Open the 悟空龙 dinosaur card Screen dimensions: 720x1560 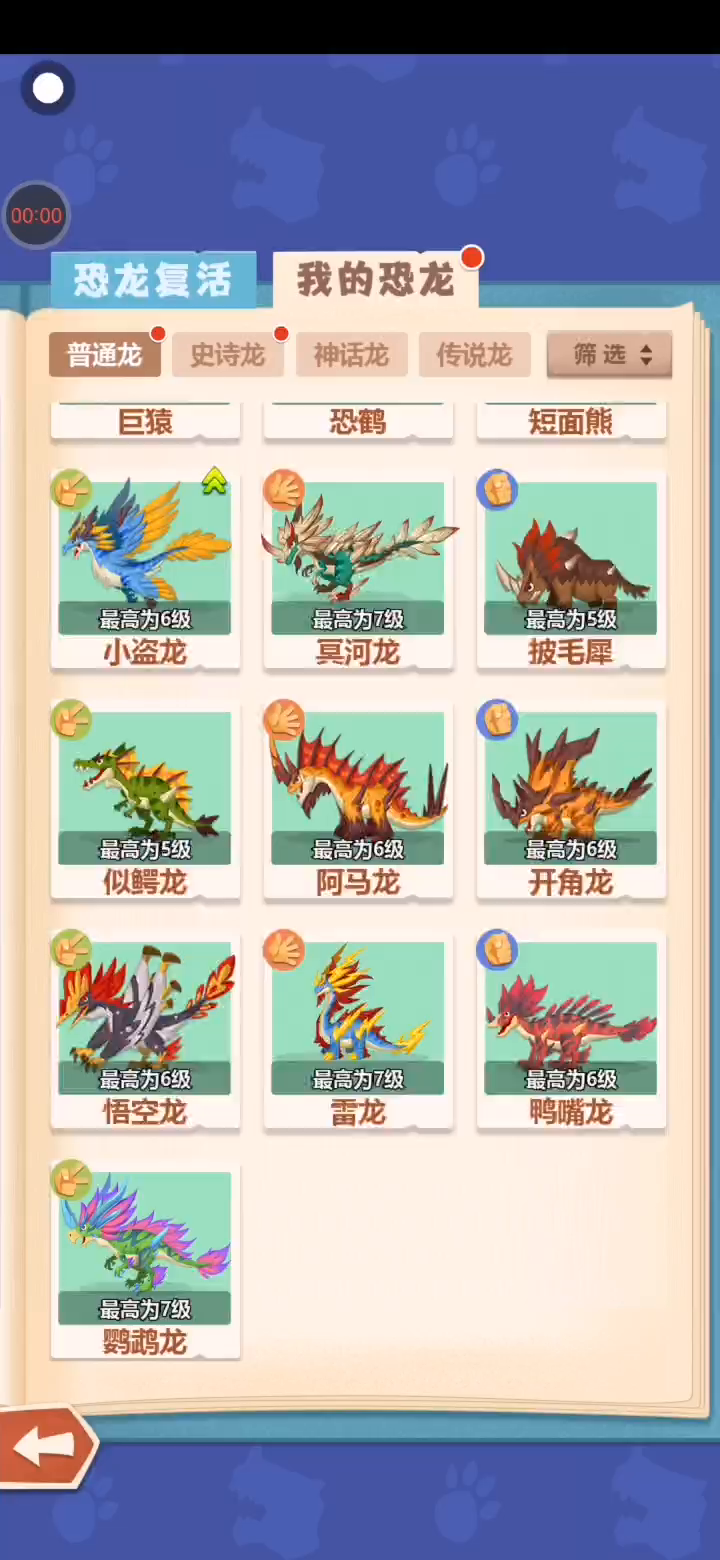[145, 1028]
